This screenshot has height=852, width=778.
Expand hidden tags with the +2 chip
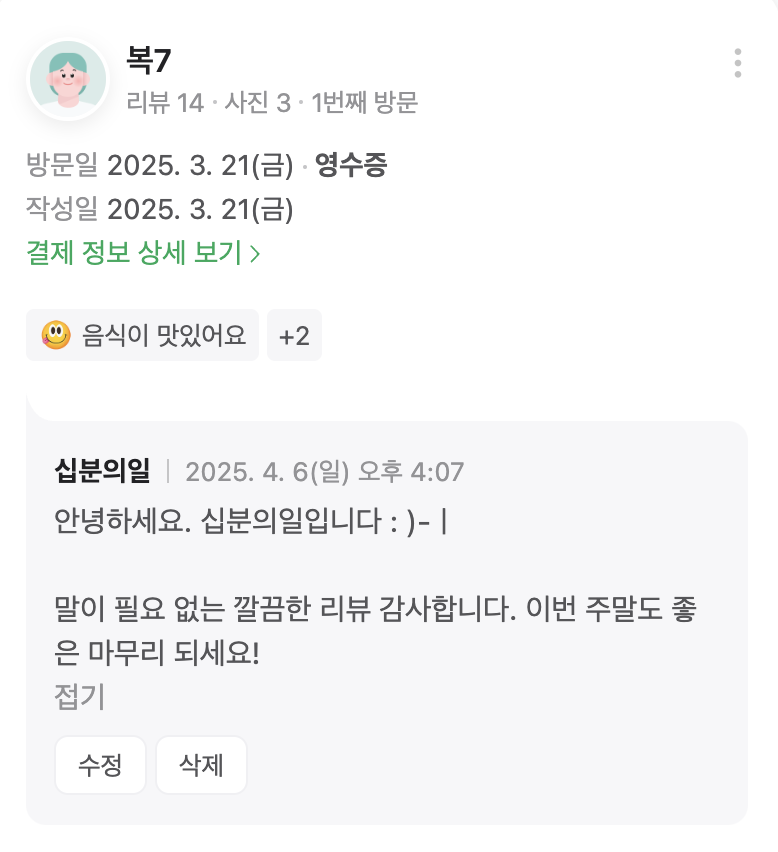click(295, 335)
